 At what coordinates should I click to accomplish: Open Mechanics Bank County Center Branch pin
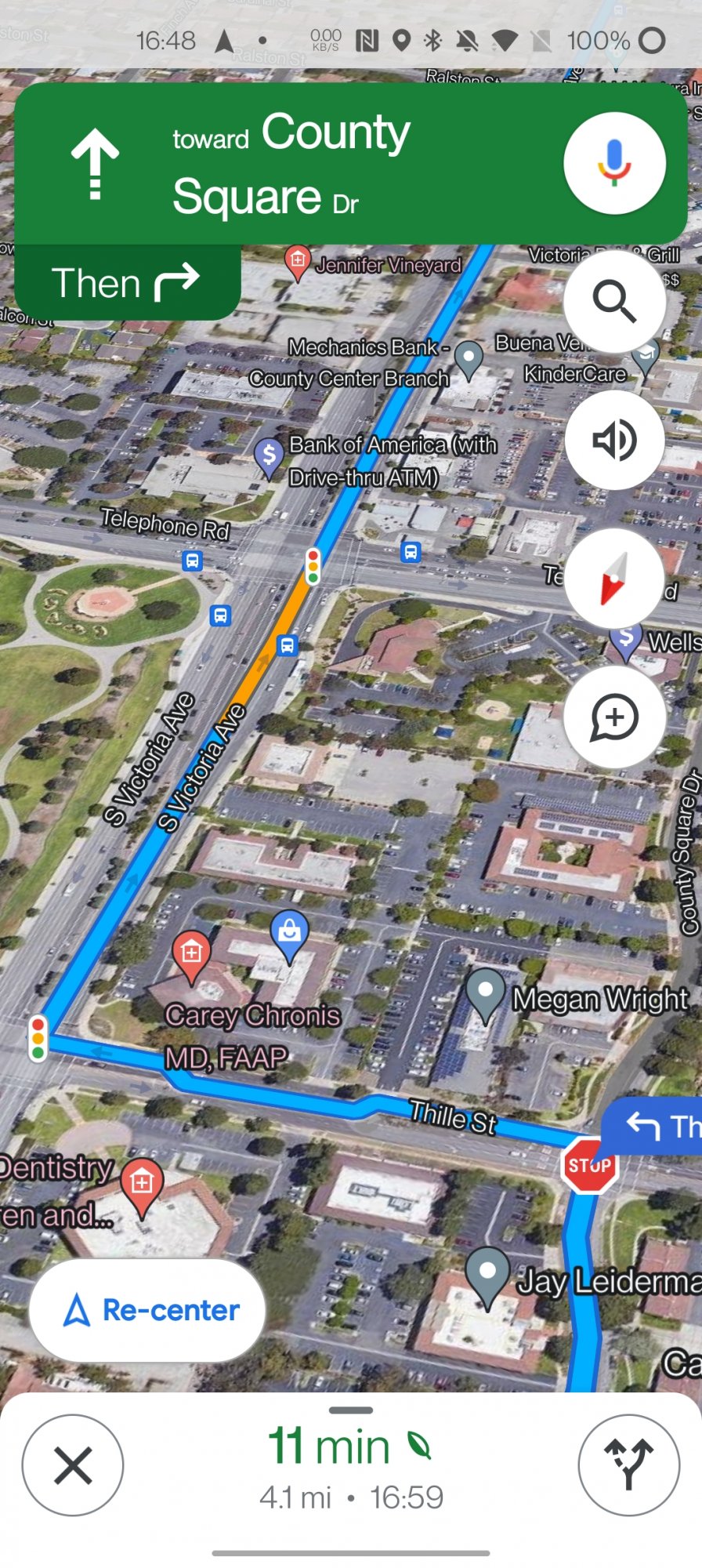click(x=469, y=358)
